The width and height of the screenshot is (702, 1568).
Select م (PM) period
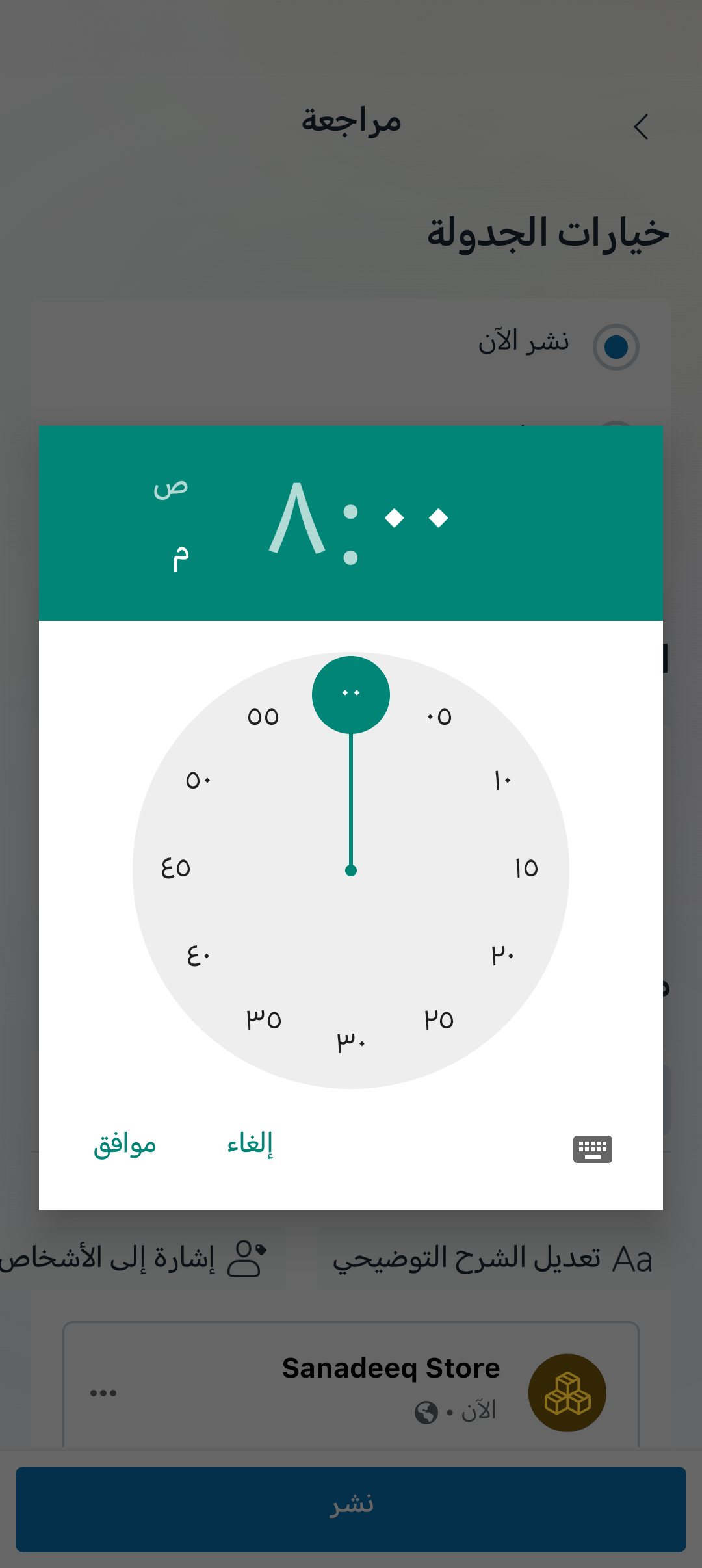pyautogui.click(x=180, y=558)
